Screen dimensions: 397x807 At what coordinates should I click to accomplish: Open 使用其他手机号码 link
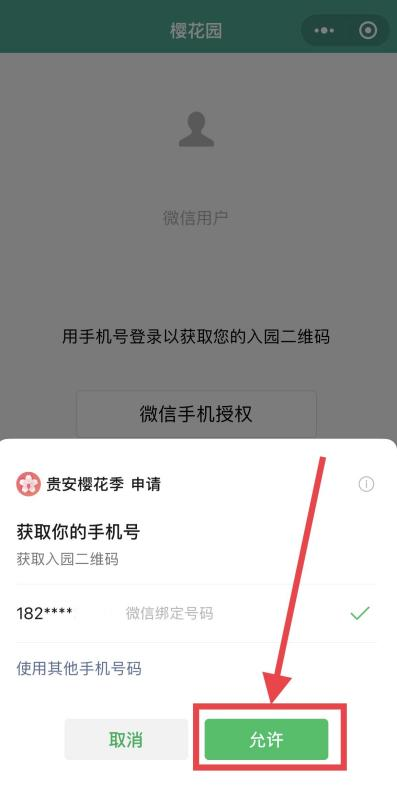click(79, 668)
